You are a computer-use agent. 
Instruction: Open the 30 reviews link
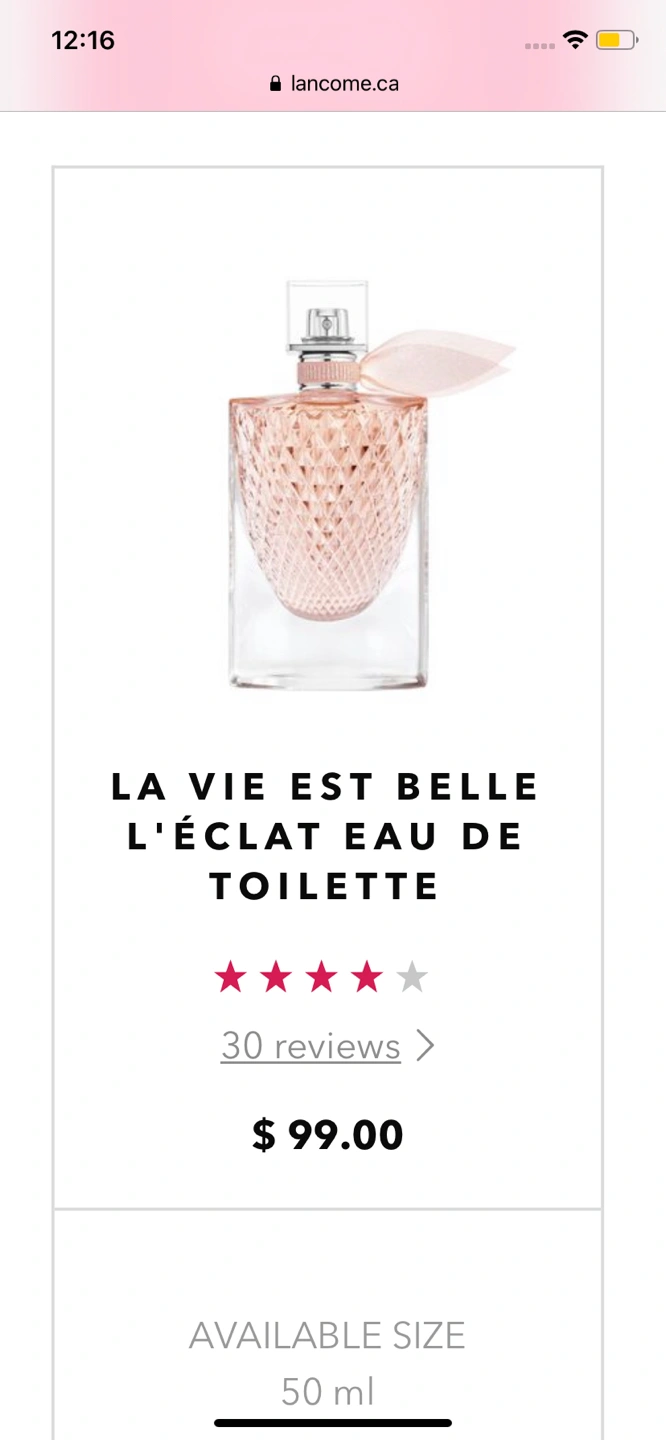(x=311, y=1046)
